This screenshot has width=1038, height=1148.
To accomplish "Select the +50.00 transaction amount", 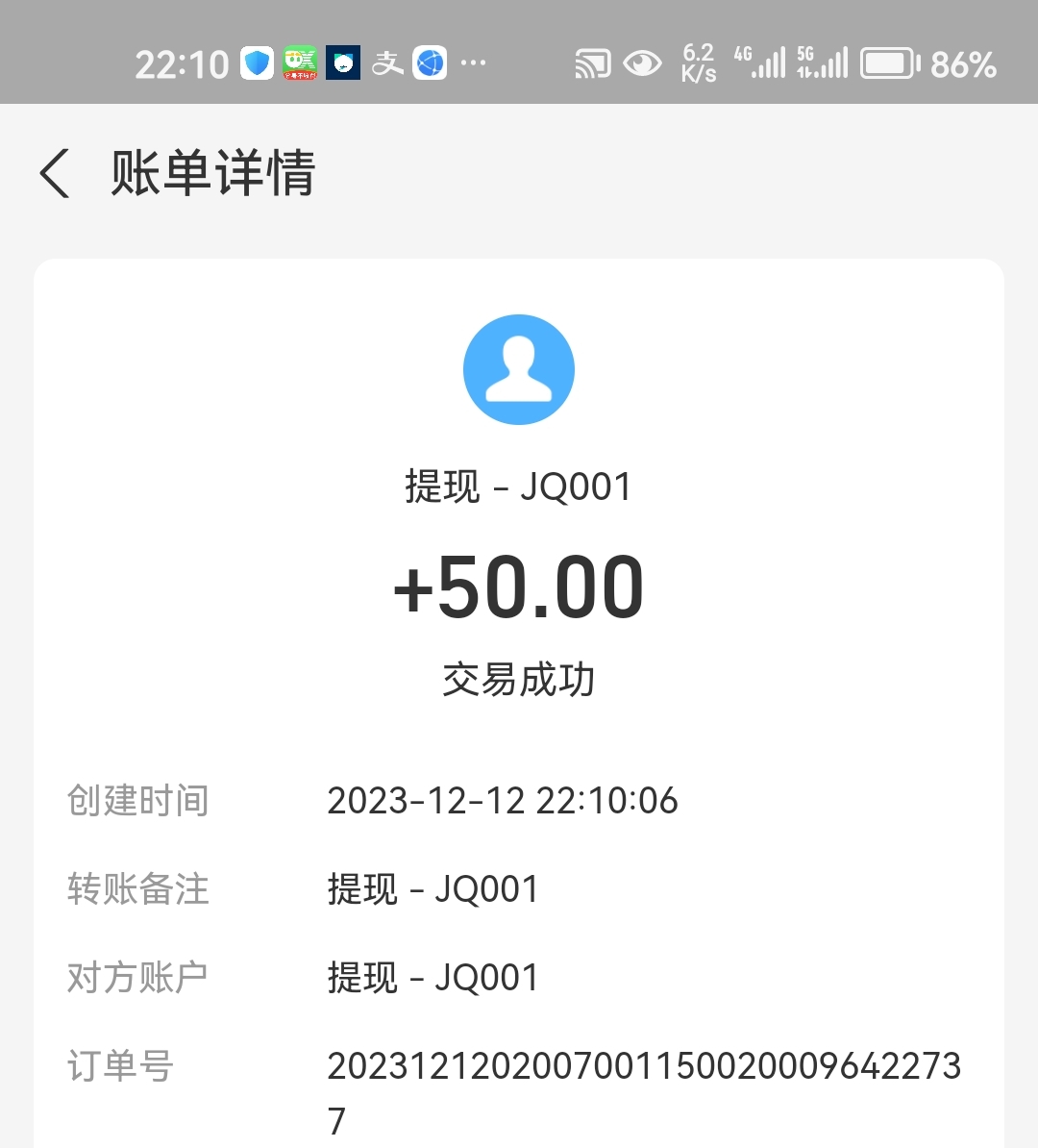I will coord(519,586).
